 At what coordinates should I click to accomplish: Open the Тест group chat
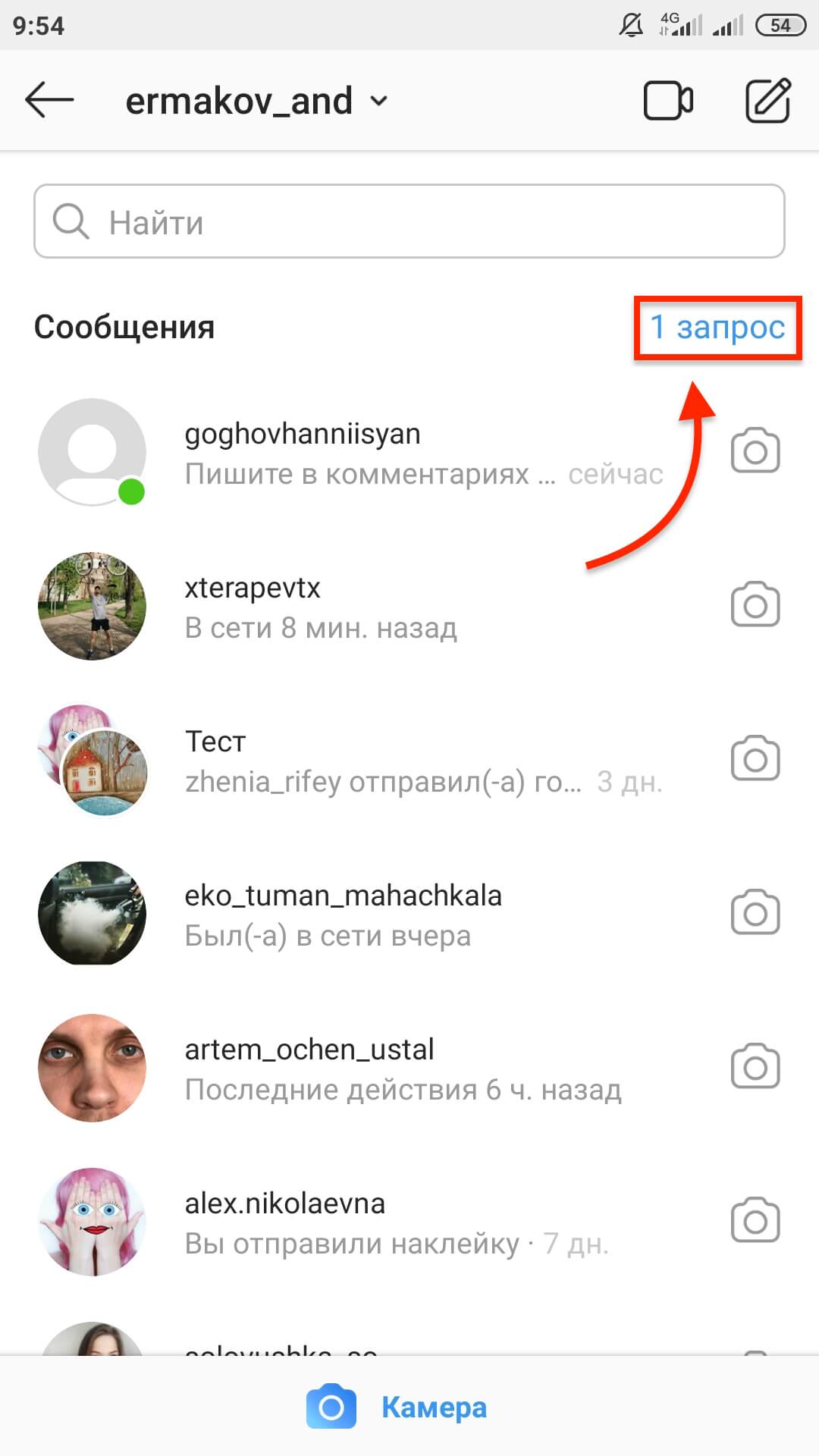[x=379, y=761]
